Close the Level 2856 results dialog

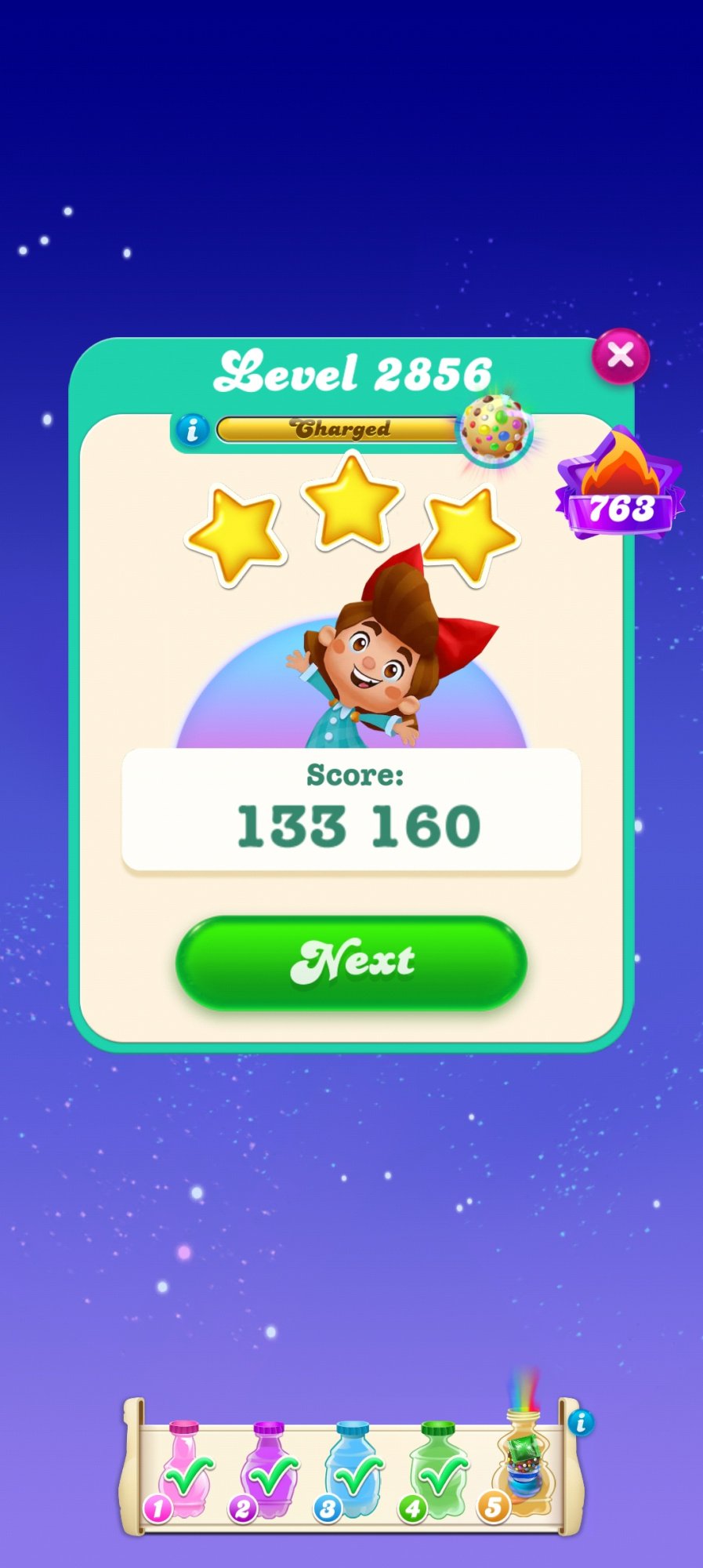pyautogui.click(x=620, y=356)
